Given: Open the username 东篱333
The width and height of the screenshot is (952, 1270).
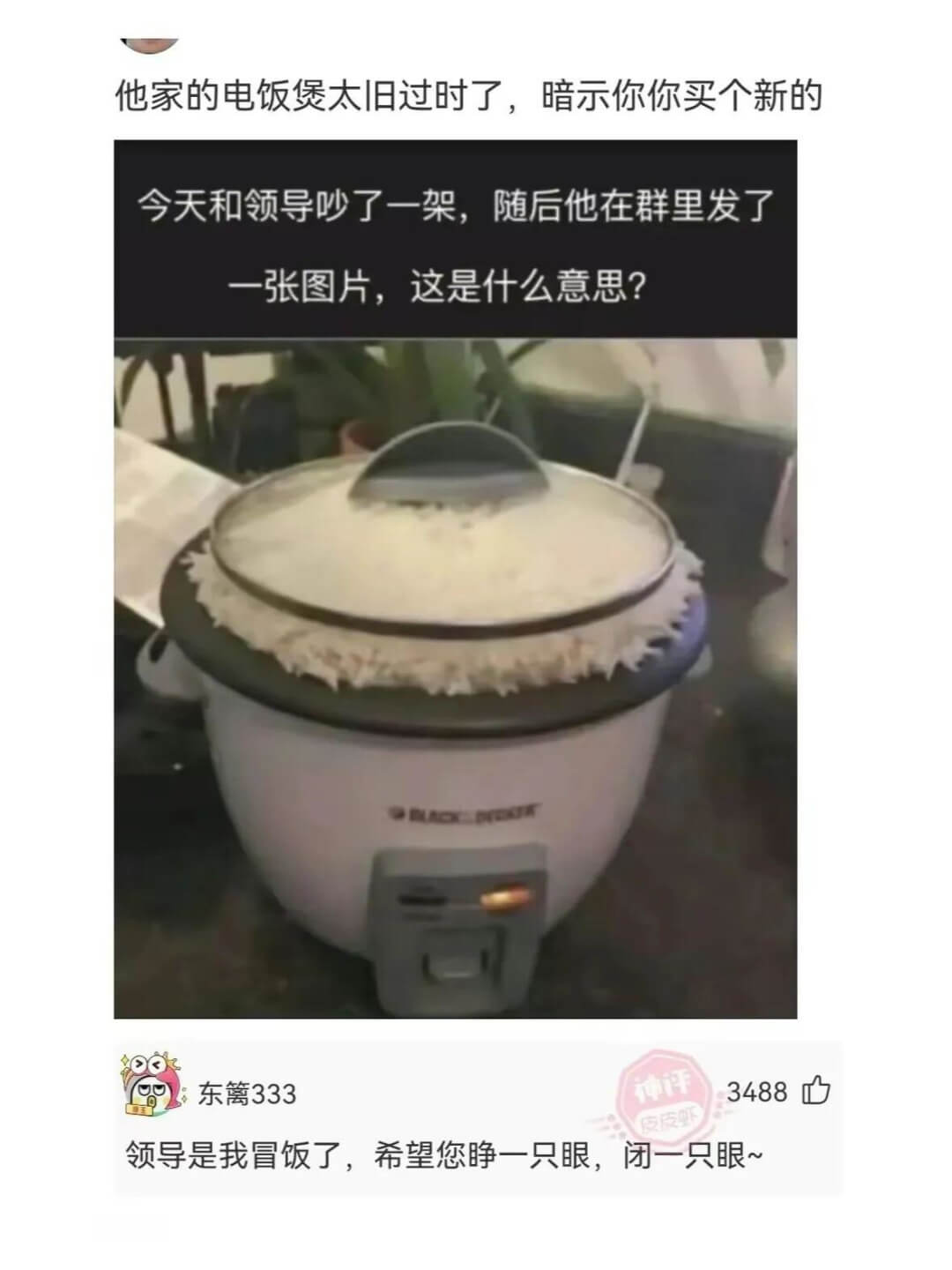Looking at the screenshot, I should click(x=246, y=1094).
